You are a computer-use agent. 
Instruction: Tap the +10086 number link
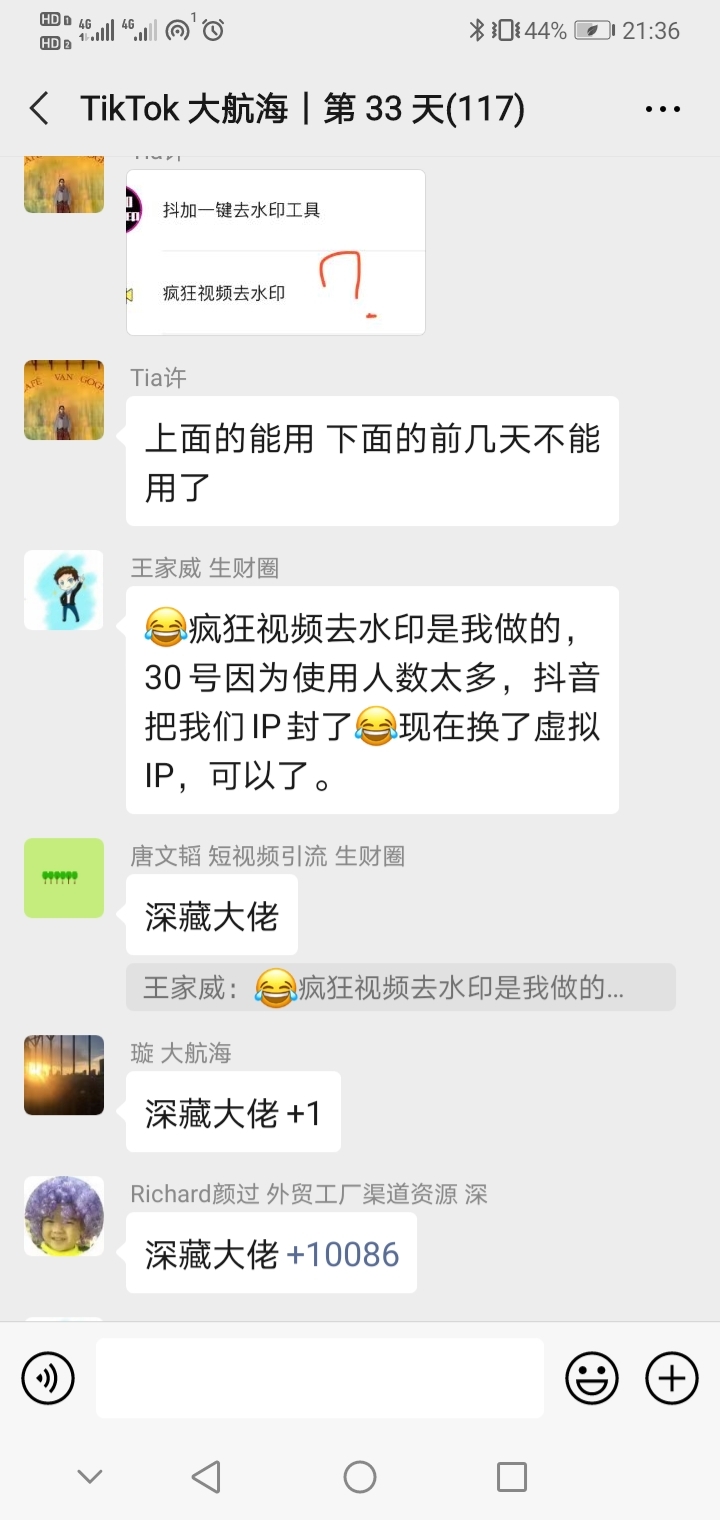(x=343, y=1254)
